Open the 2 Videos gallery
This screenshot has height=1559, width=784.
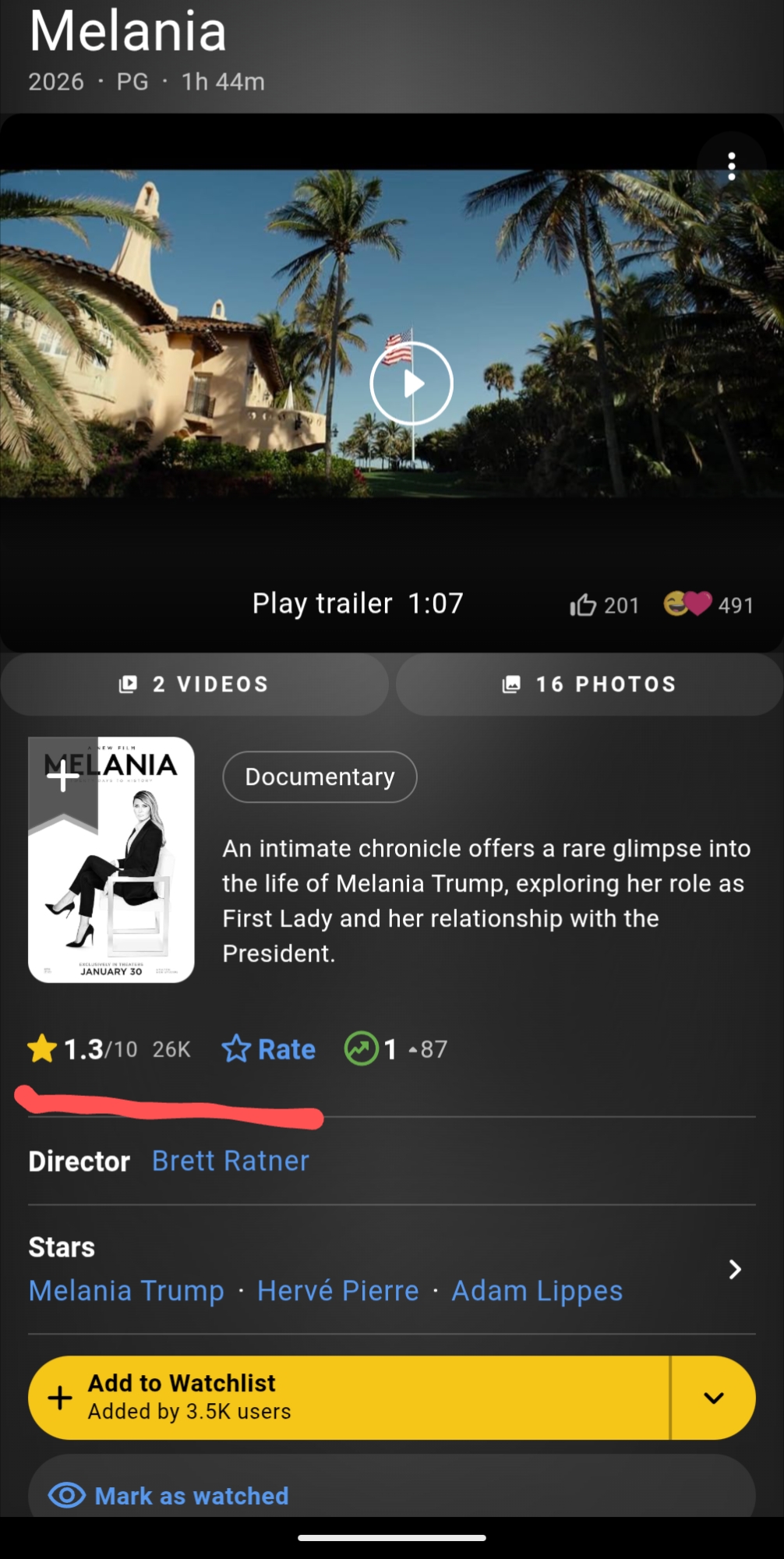(x=195, y=684)
